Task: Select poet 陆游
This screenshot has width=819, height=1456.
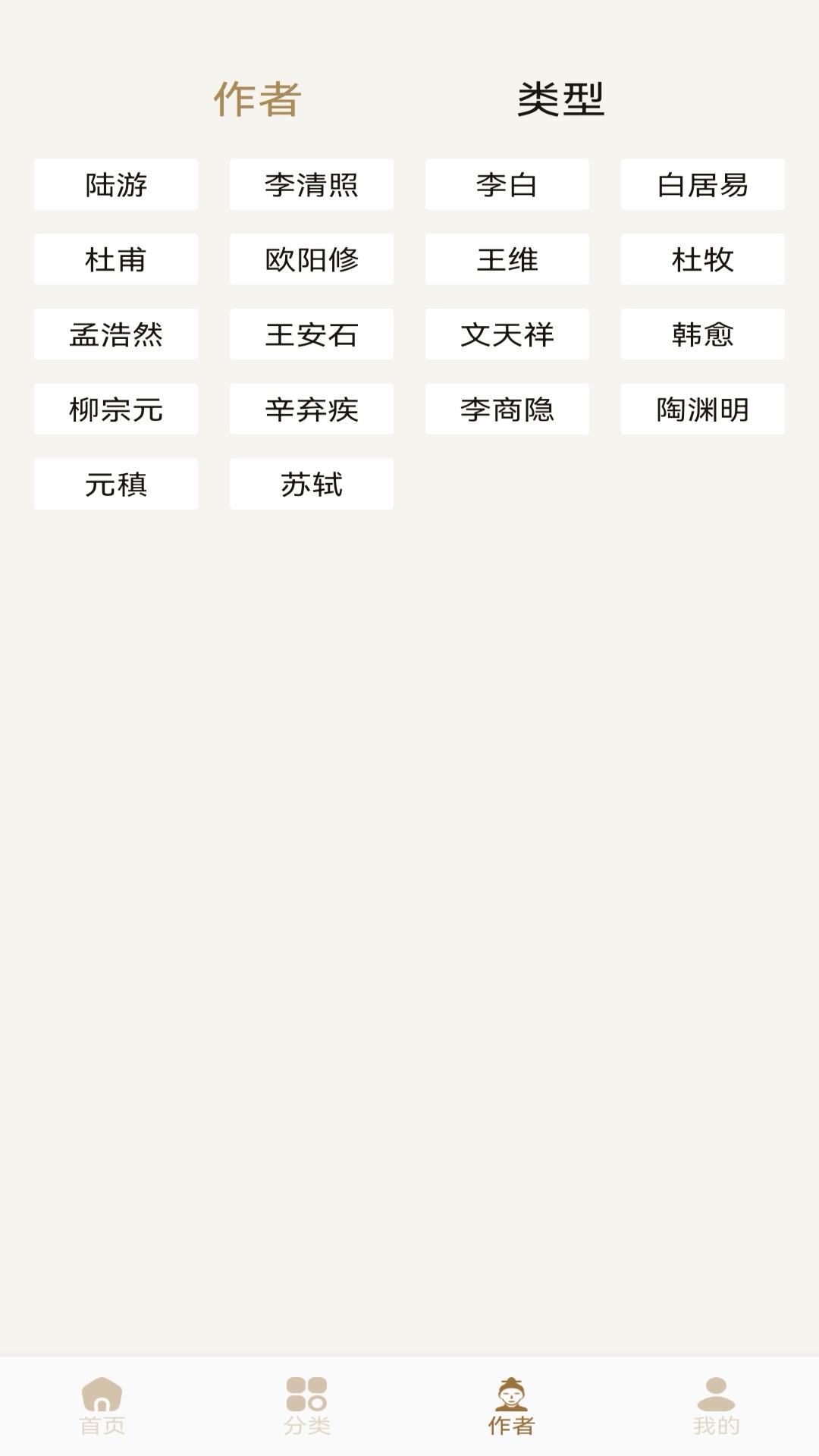Action: coord(115,185)
